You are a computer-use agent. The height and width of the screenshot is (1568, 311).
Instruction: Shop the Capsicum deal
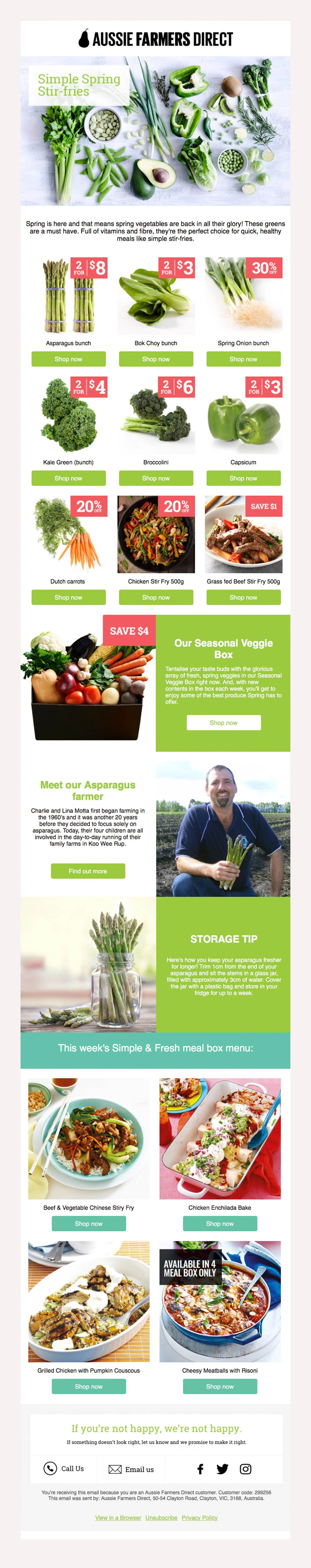click(x=243, y=478)
